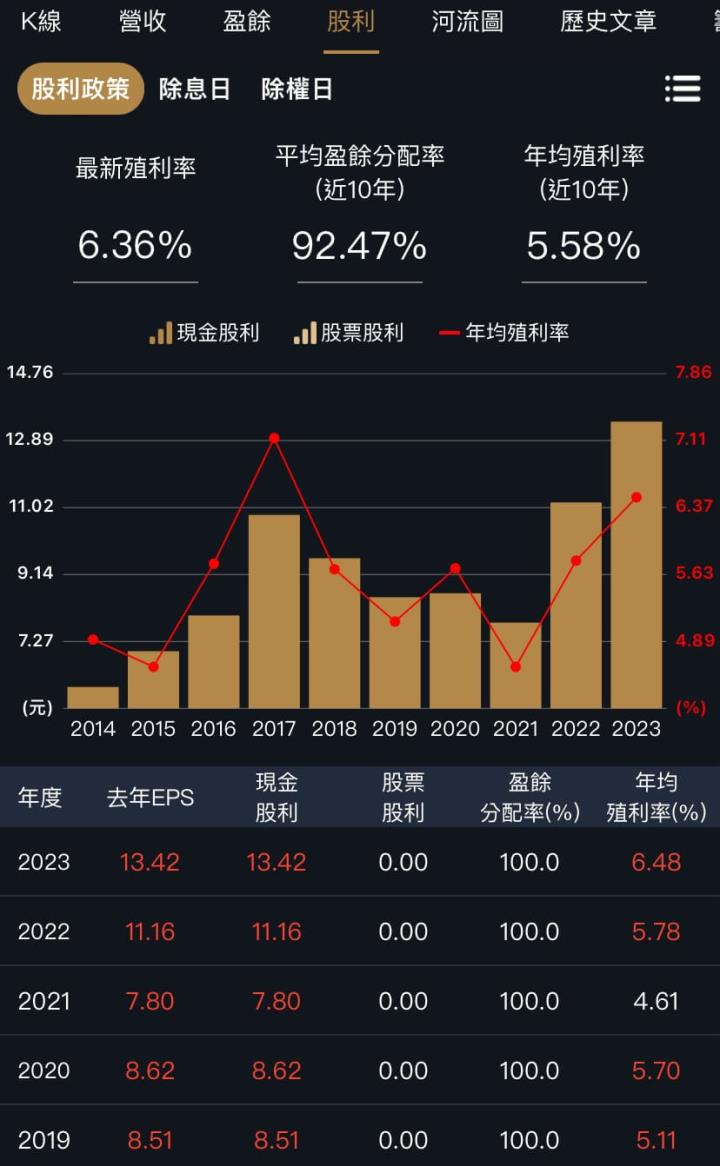Open the K線 tab
The image size is (720, 1166).
tap(38, 22)
